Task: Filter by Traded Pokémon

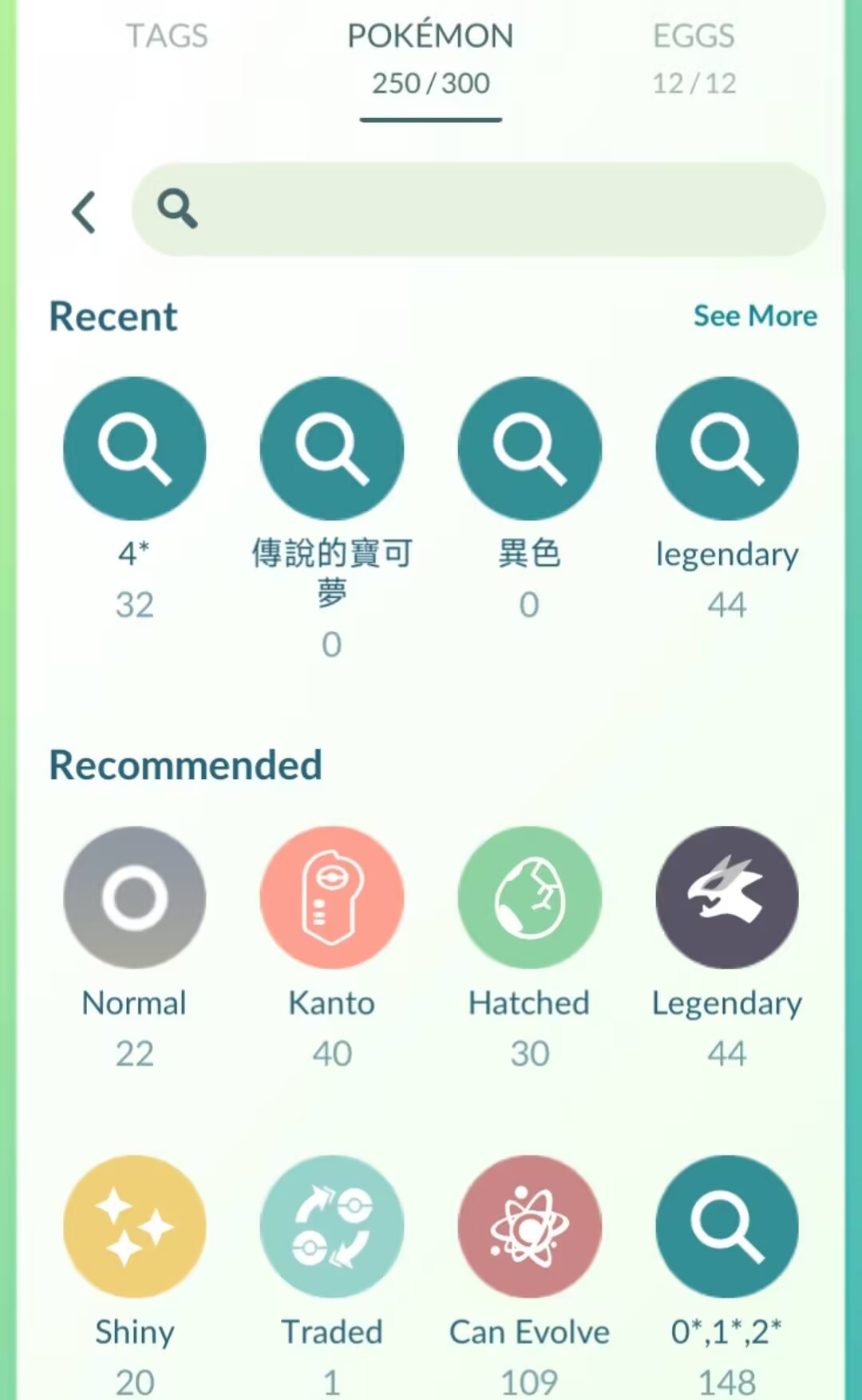Action: click(332, 1227)
